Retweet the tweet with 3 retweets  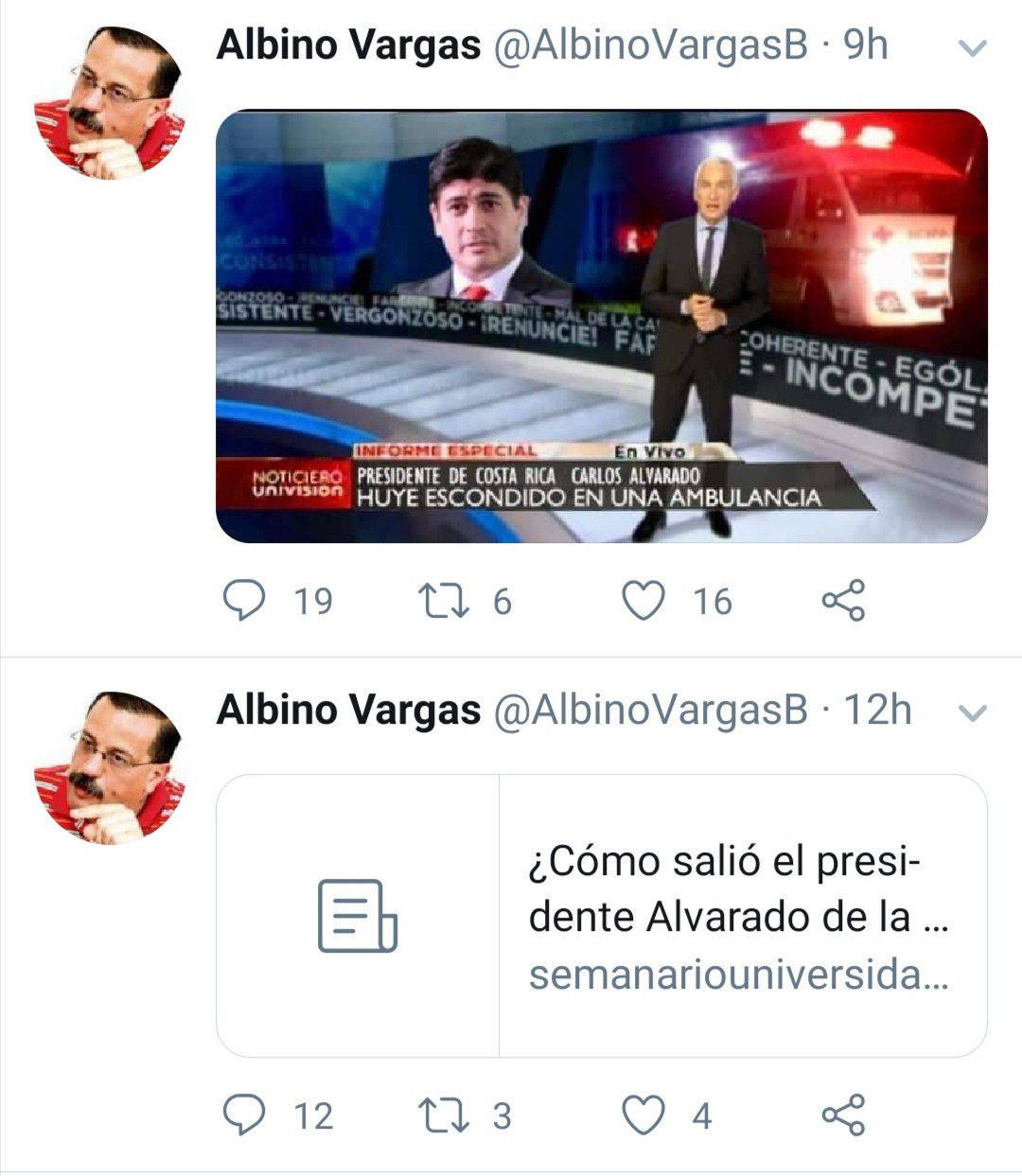coord(444,1115)
